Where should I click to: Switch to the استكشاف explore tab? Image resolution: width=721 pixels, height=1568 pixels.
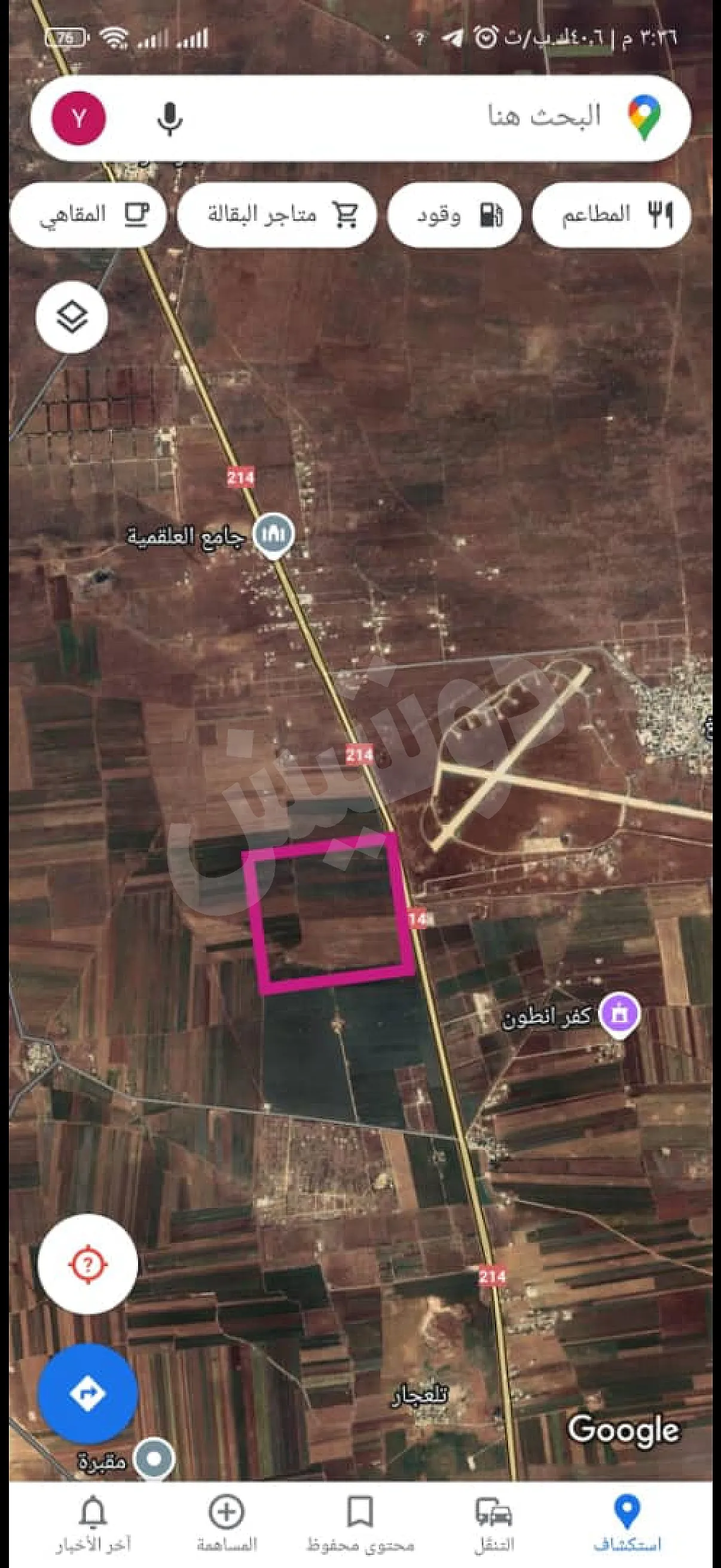627,1524
